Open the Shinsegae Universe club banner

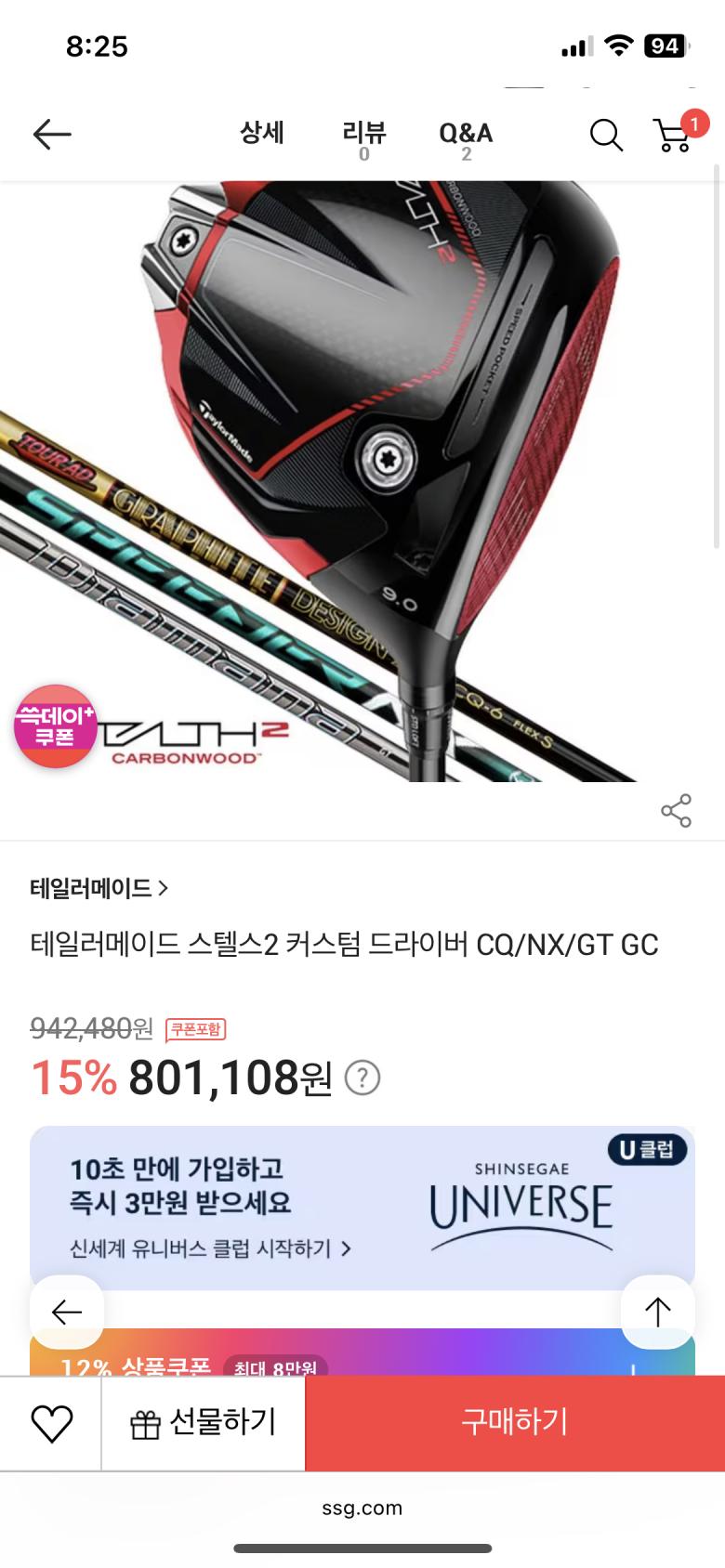(362, 1207)
